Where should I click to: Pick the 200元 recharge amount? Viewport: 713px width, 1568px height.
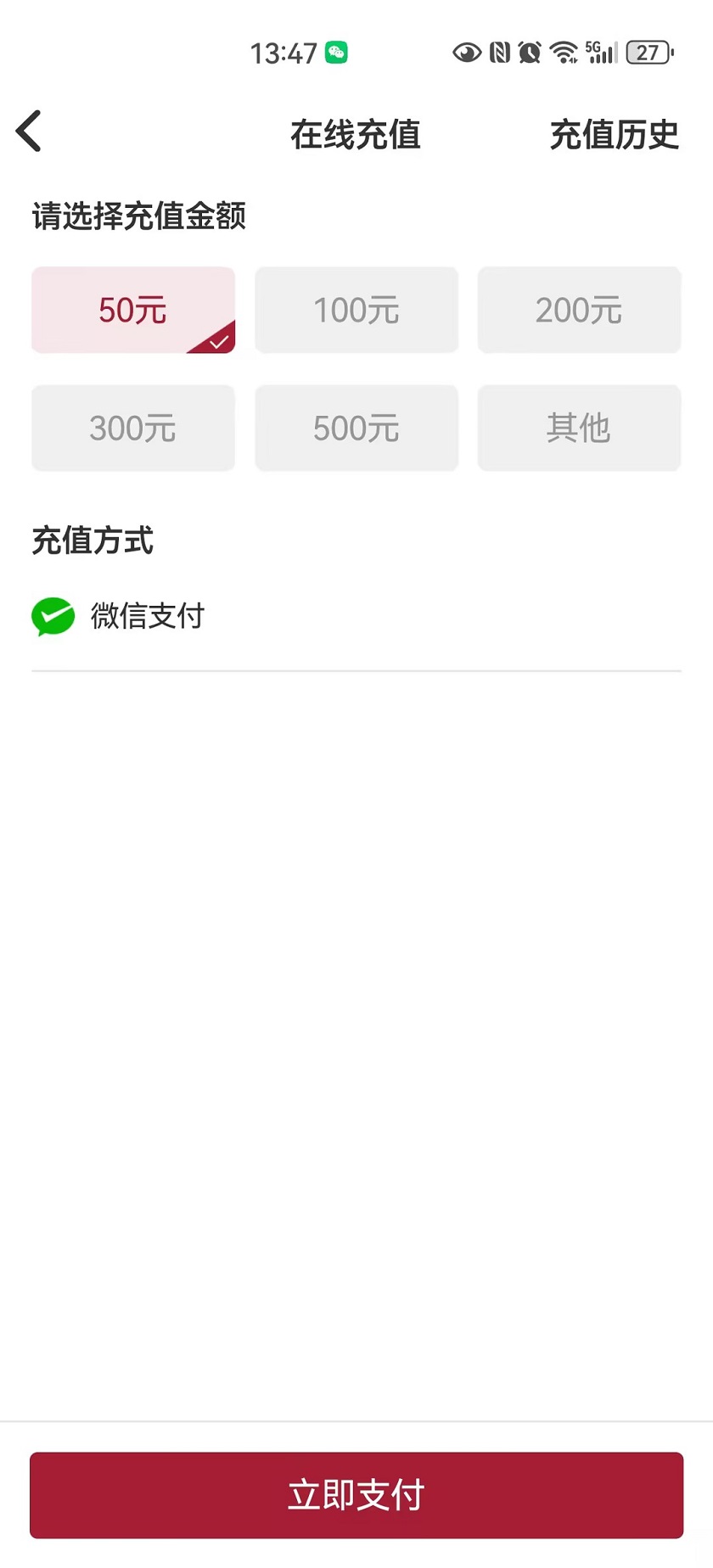579,310
